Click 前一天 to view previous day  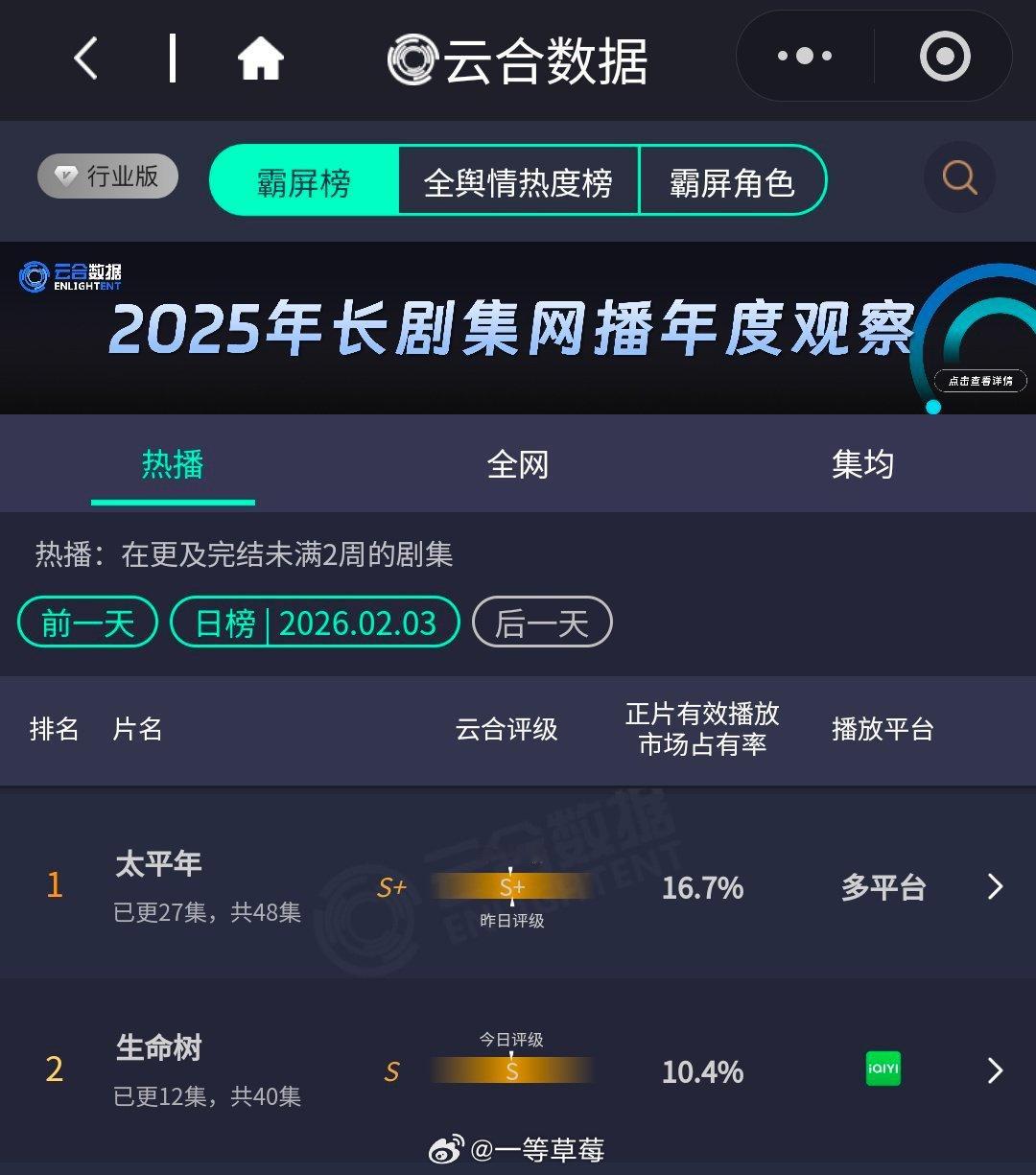(87, 623)
